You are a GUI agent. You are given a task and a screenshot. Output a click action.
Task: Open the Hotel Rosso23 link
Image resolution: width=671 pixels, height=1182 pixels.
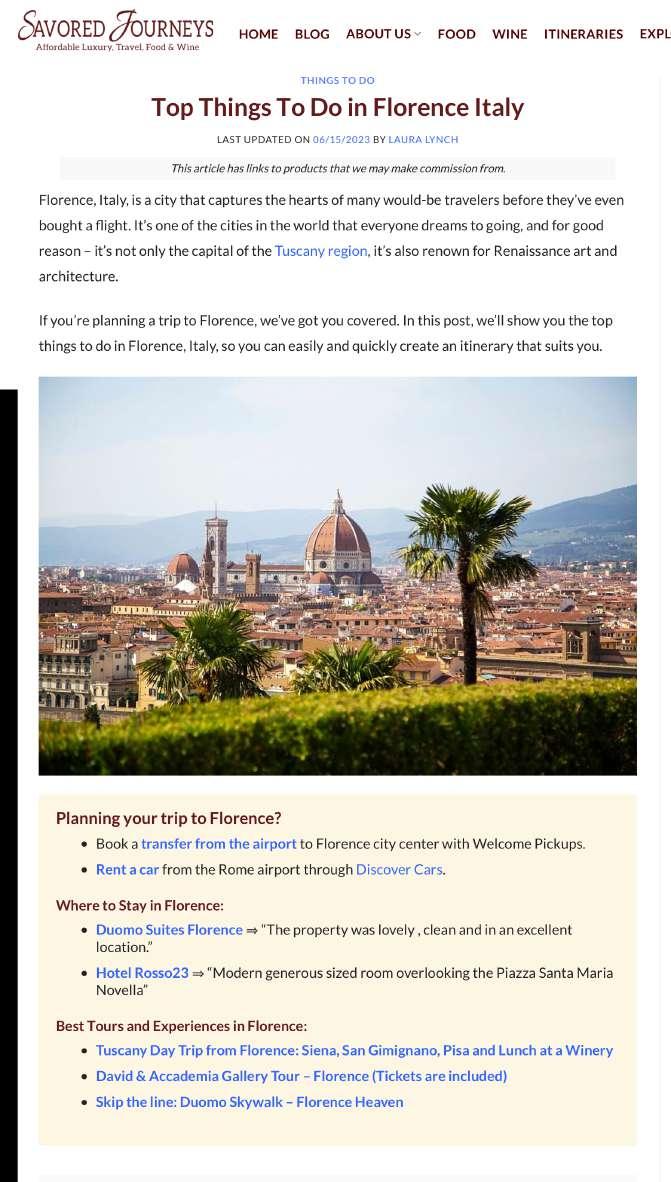(142, 973)
